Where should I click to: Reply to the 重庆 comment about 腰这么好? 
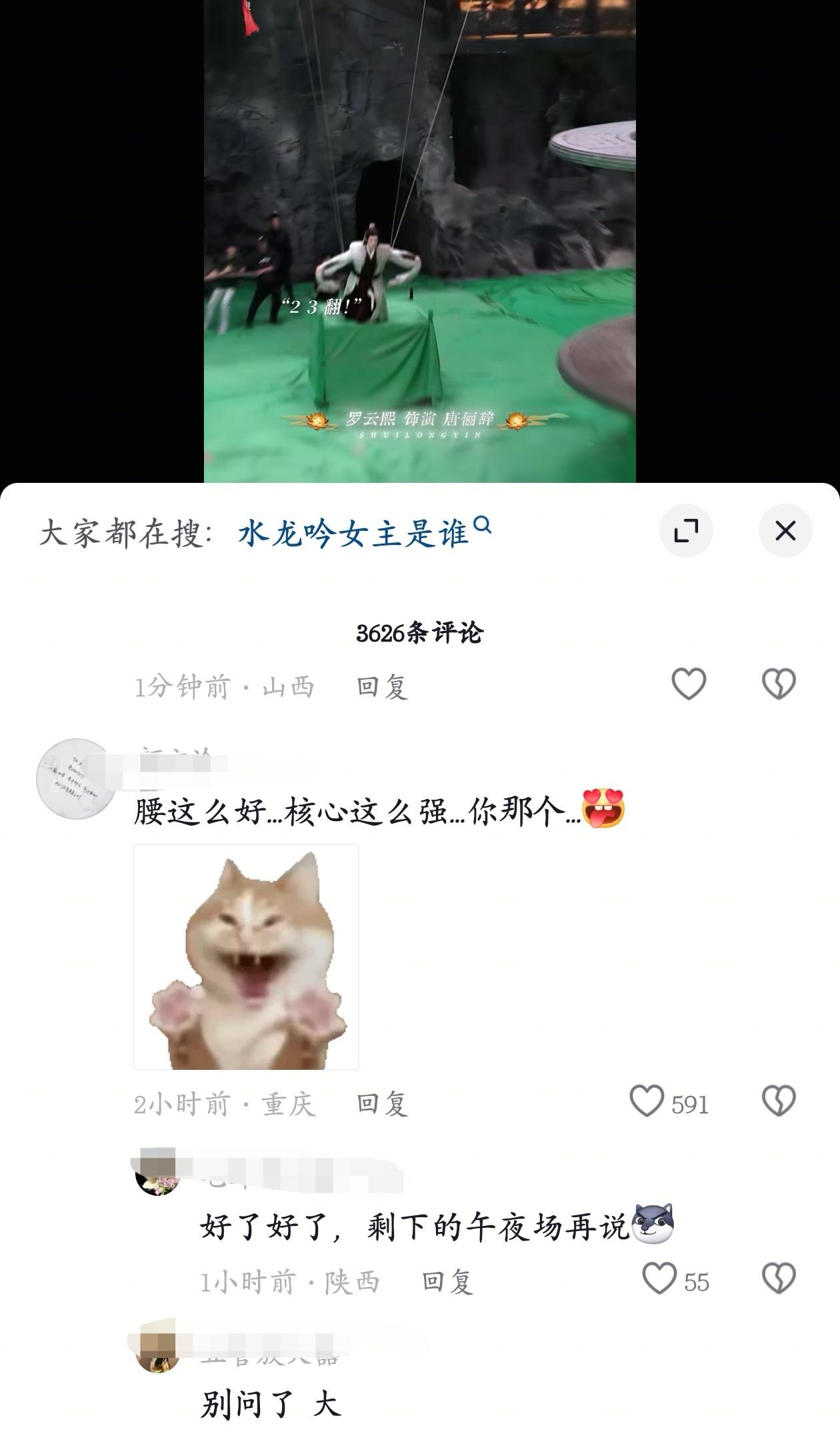(382, 1104)
